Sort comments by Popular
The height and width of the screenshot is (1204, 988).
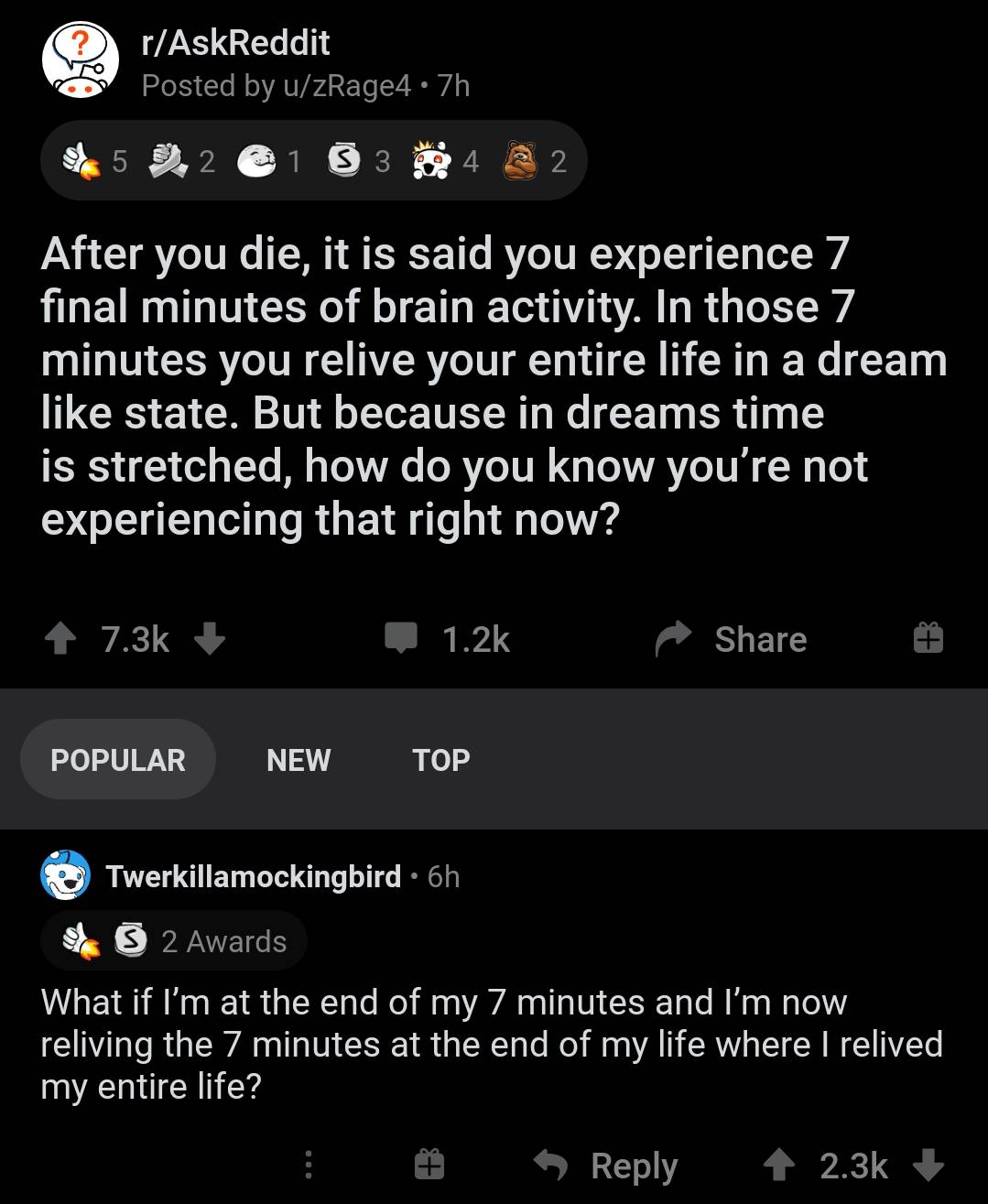(118, 760)
